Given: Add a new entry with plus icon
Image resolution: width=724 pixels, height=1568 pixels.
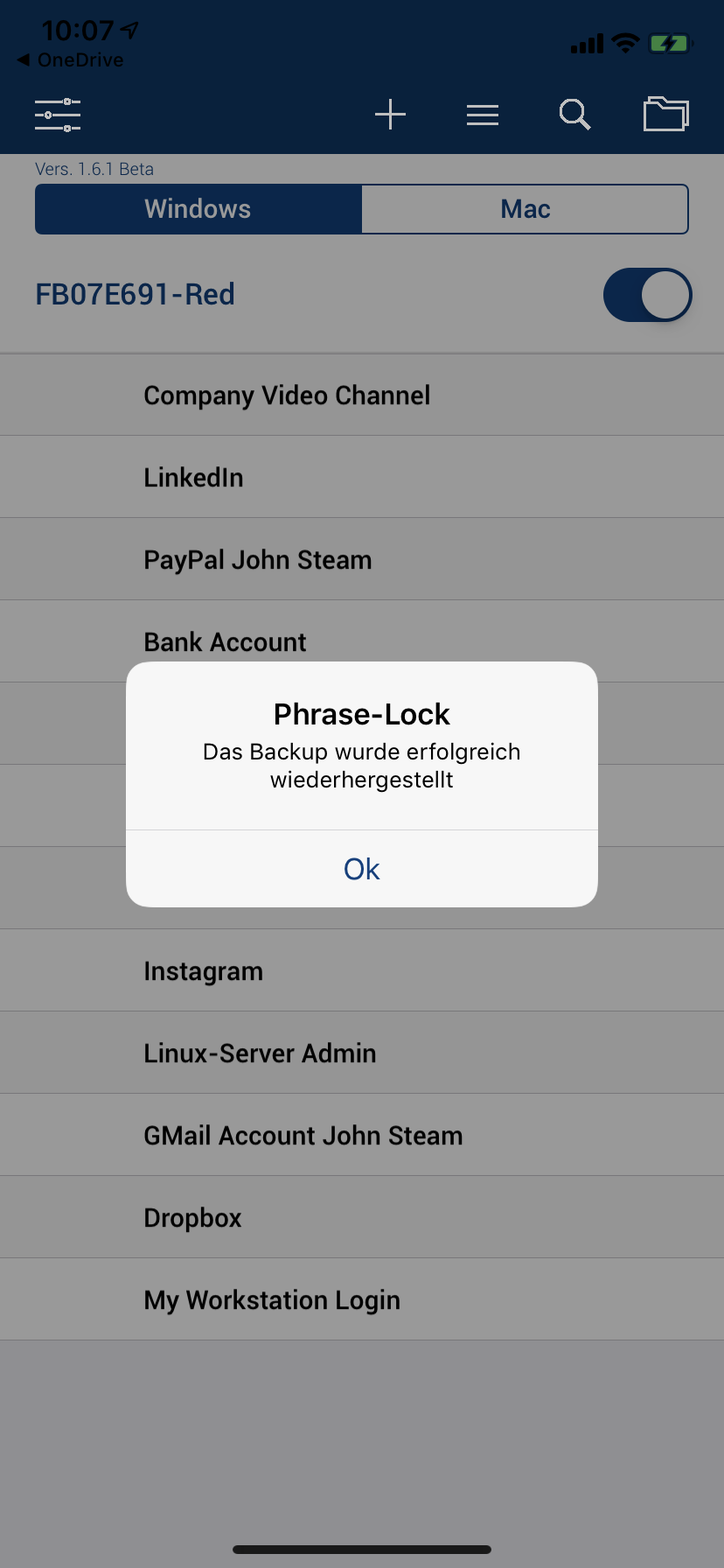Looking at the screenshot, I should coord(390,115).
